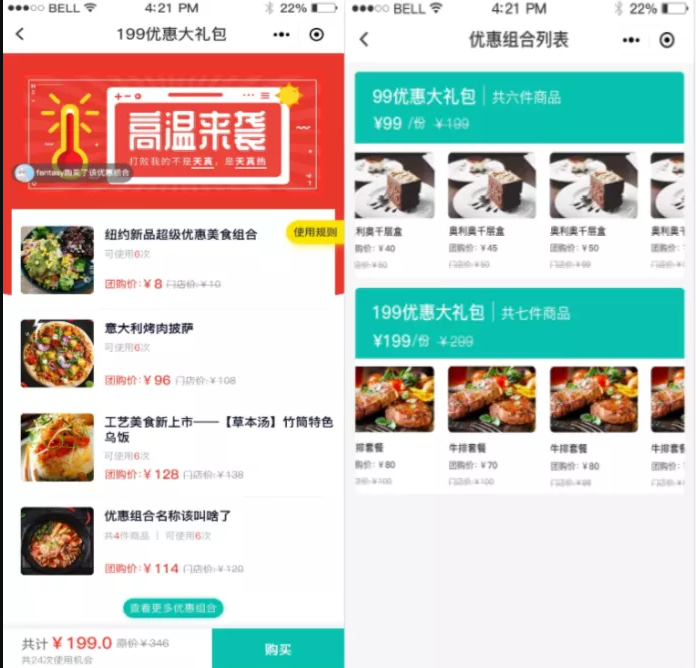The width and height of the screenshot is (696, 668).
Task: Tap the 购买 button
Action: [278, 649]
